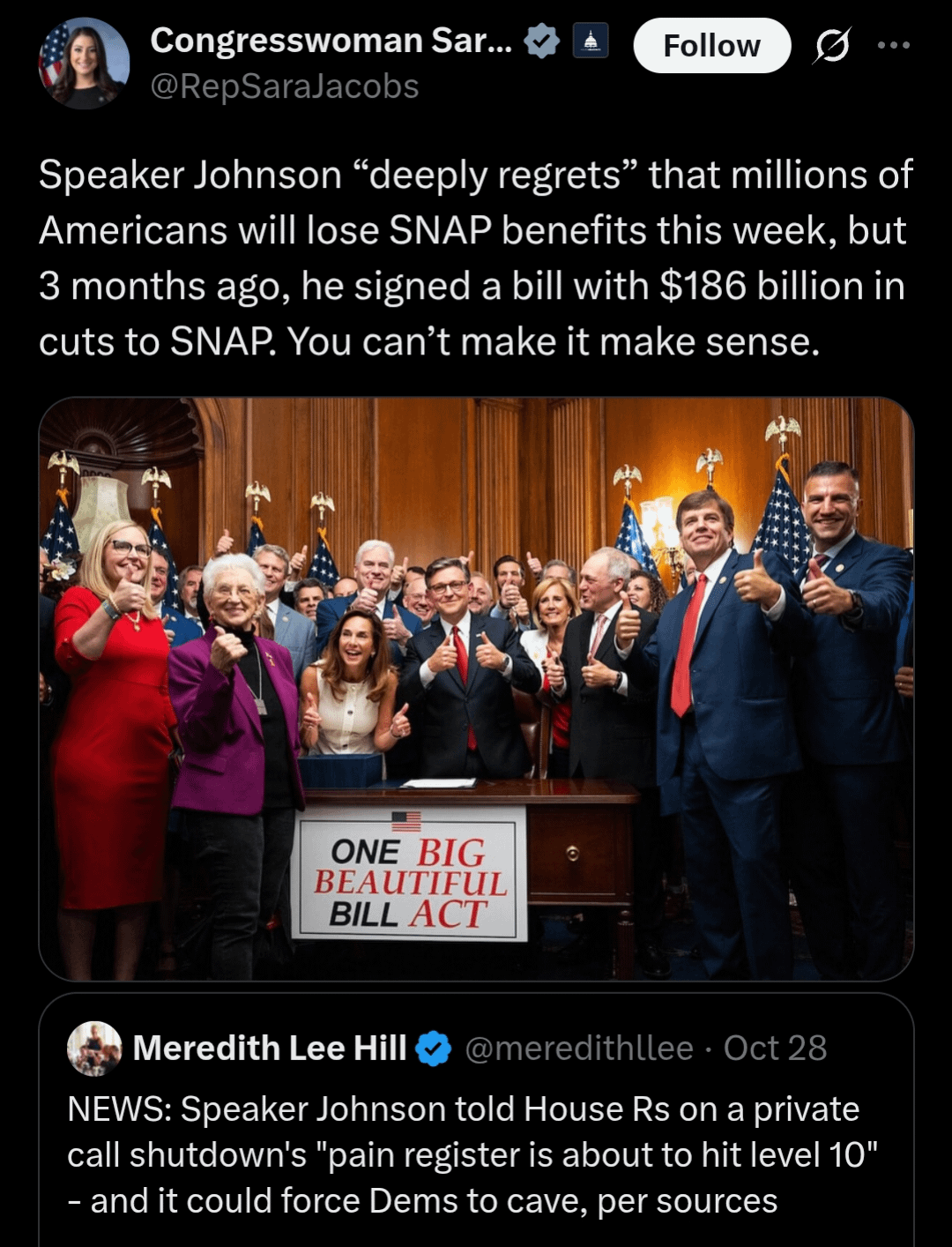Open Congresswoman Sara Jacobs' profile picture
Image resolution: width=952 pixels, height=1247 pixels.
pos(85,63)
